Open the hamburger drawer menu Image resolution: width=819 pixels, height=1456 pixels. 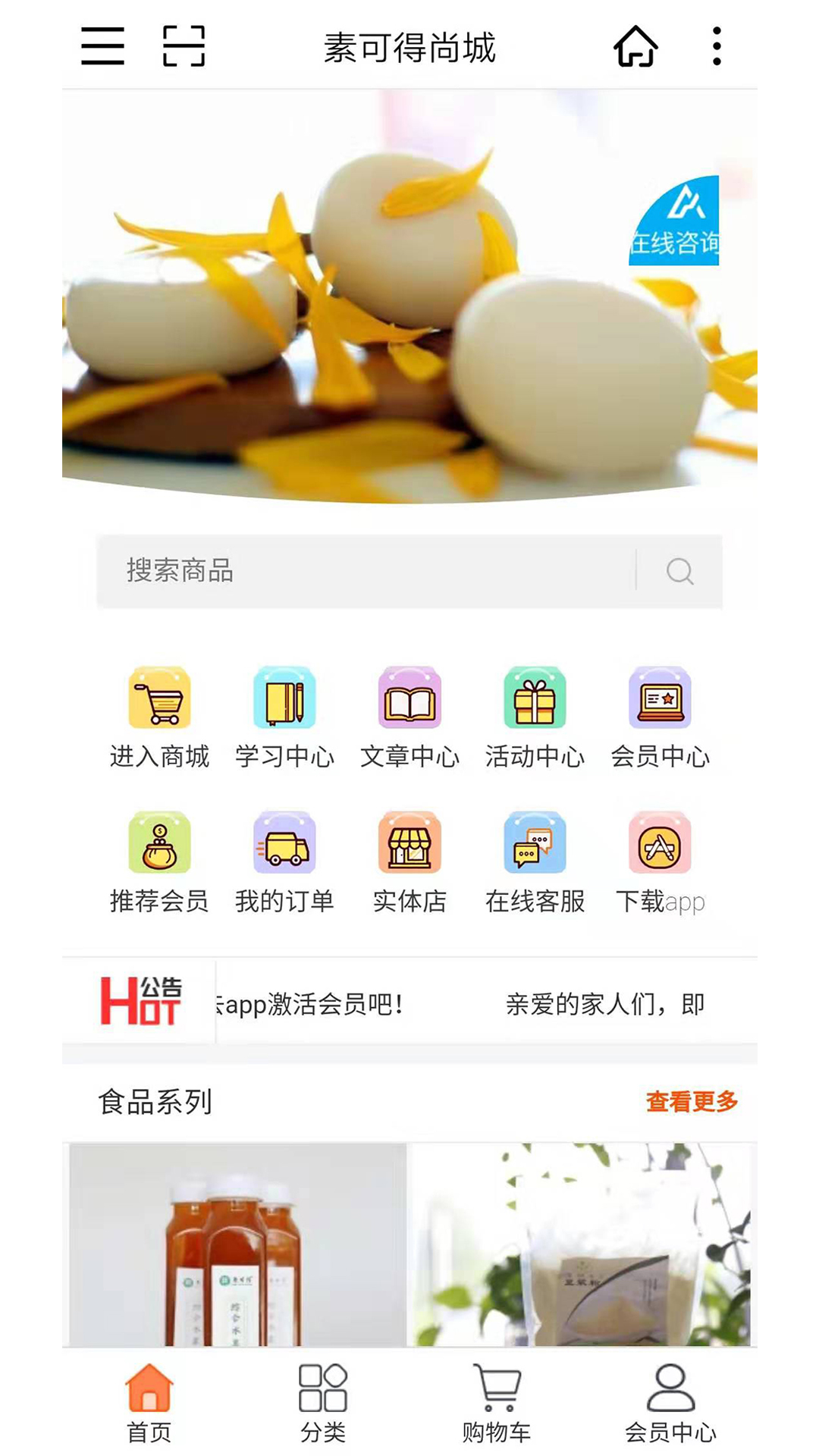click(102, 46)
